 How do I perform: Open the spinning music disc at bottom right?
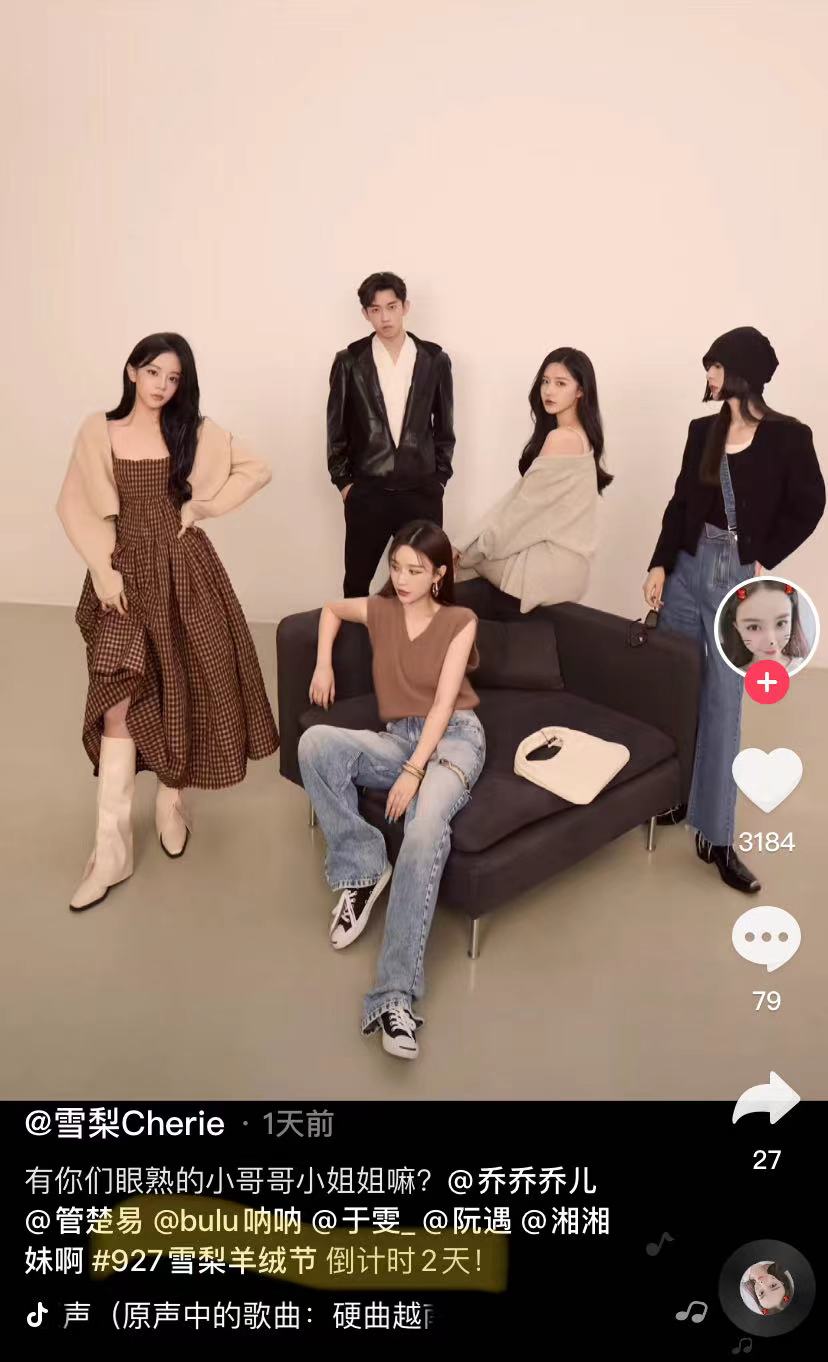click(x=767, y=1286)
